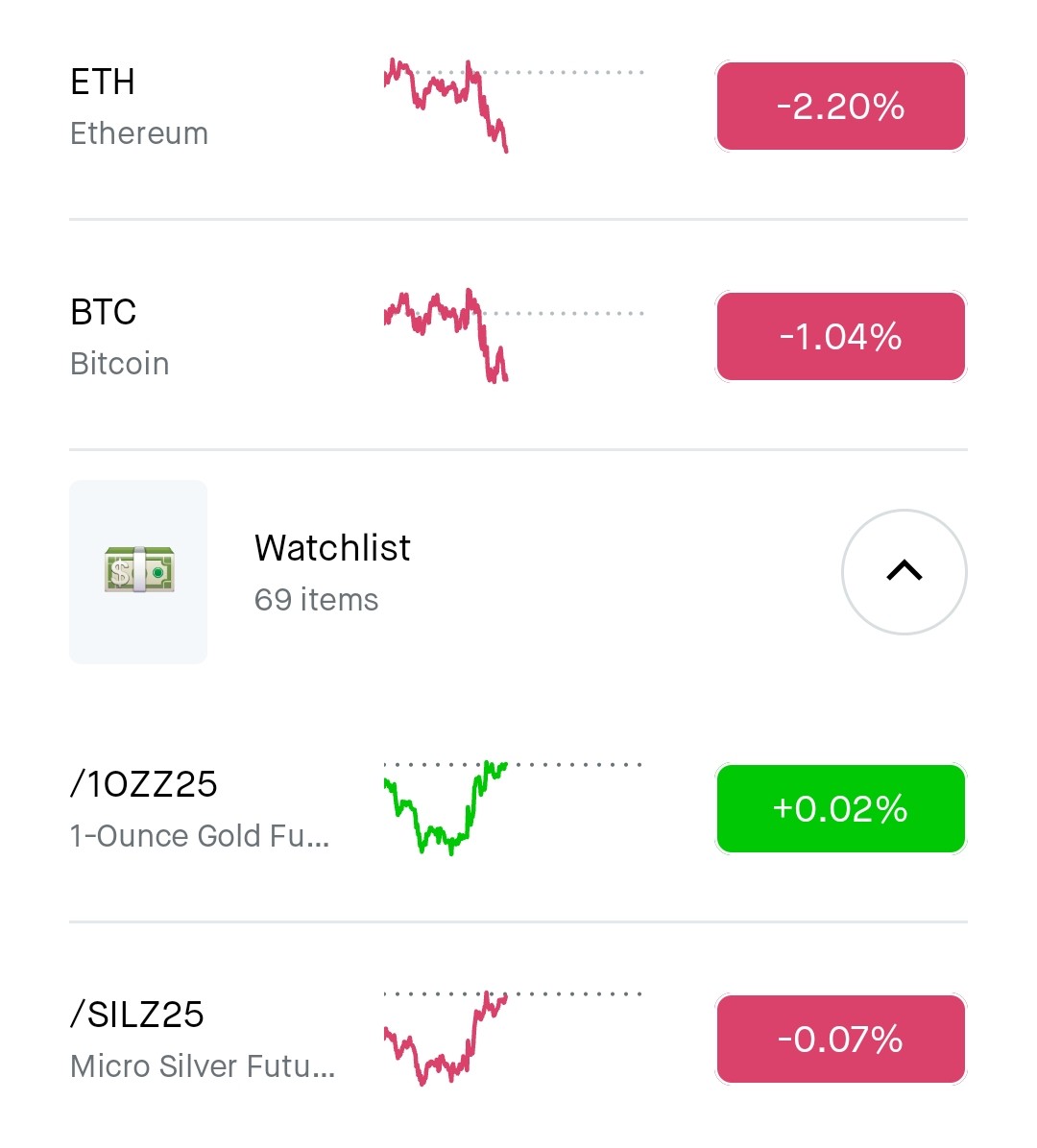Tap the -2.20% change button for ETH

coord(841,107)
